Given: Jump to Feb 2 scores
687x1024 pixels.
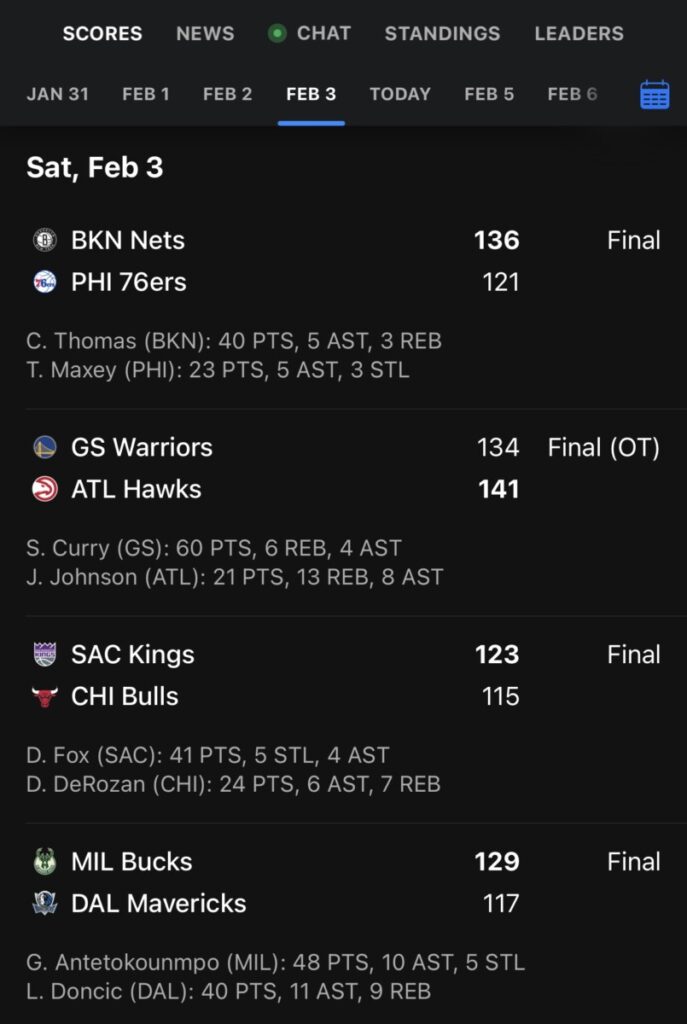Looking at the screenshot, I should pyautogui.click(x=227, y=94).
